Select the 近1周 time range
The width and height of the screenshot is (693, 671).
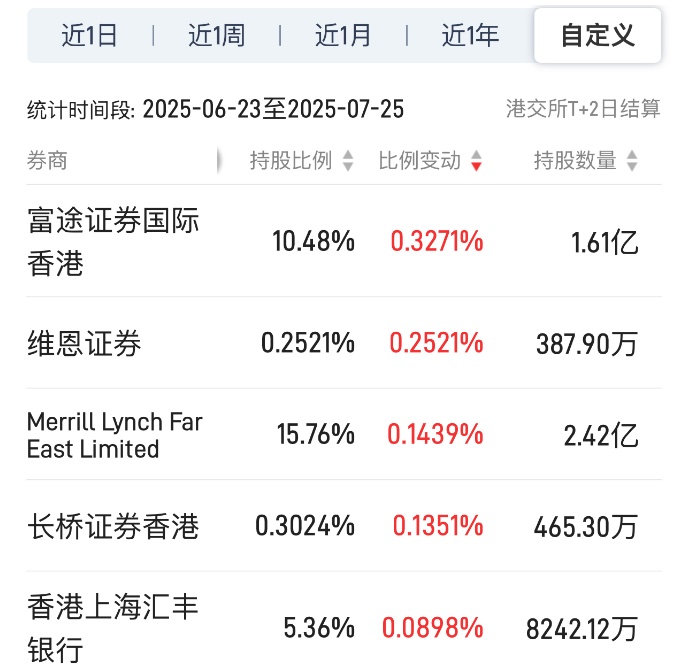pyautogui.click(x=216, y=36)
